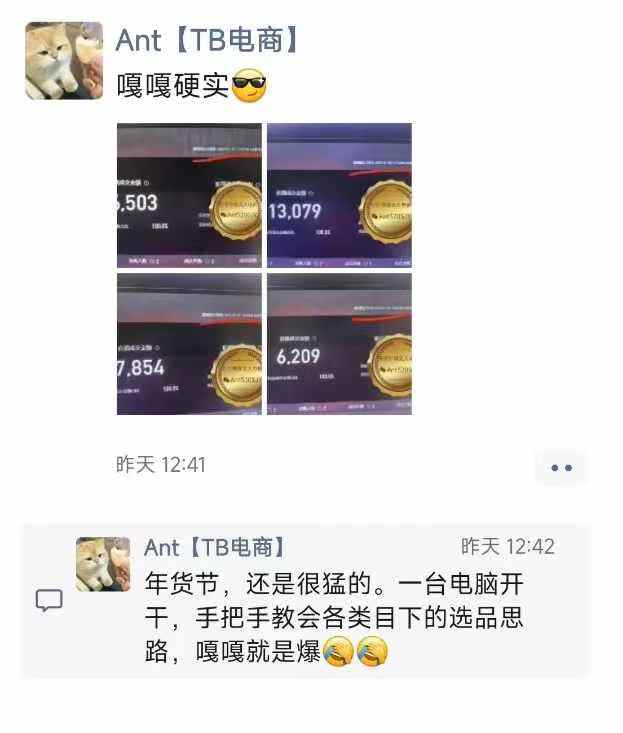Open the first photo ending in 503
Image resolution: width=623 pixels, height=733 pixels.
click(189, 195)
